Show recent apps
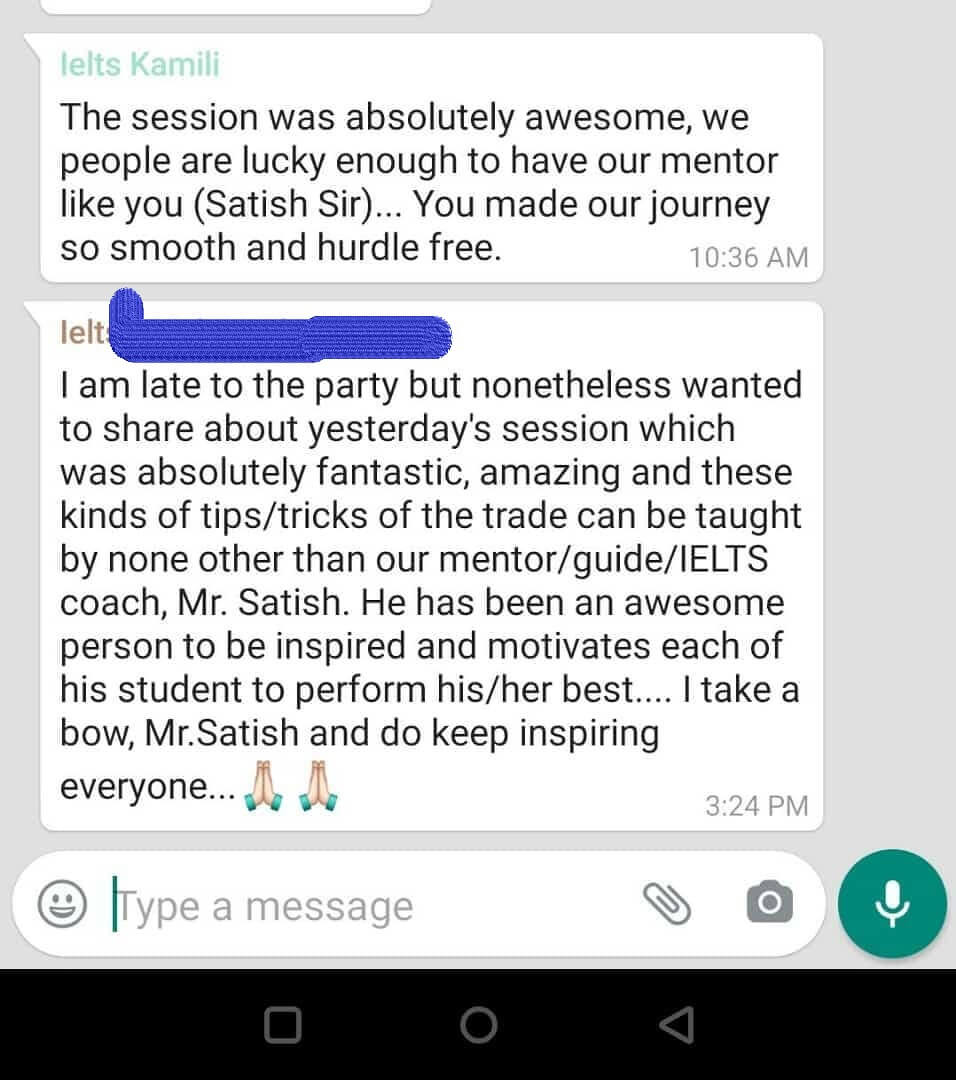The height and width of the screenshot is (1080, 956). 282,1024
